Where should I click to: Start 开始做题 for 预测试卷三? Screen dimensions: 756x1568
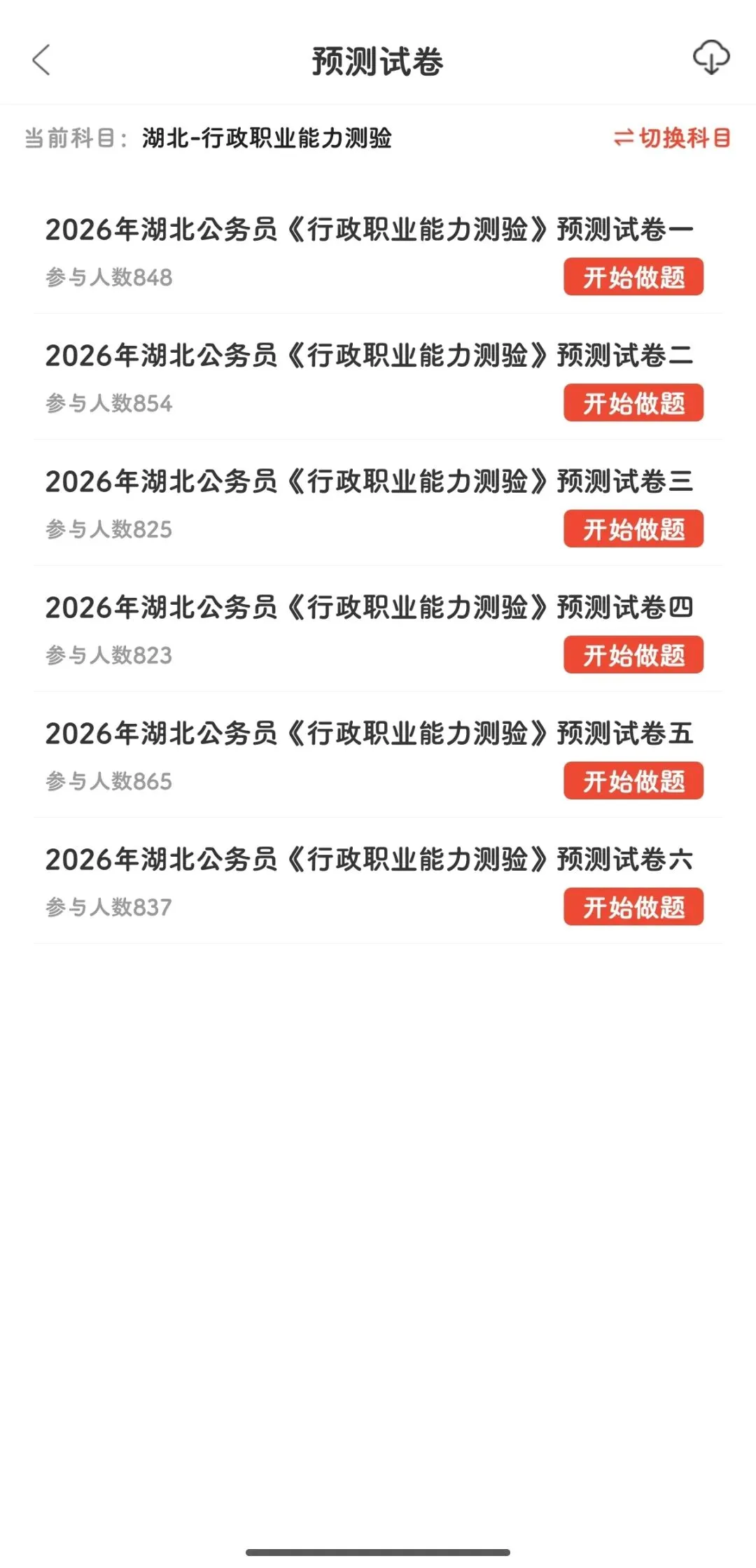coord(633,529)
